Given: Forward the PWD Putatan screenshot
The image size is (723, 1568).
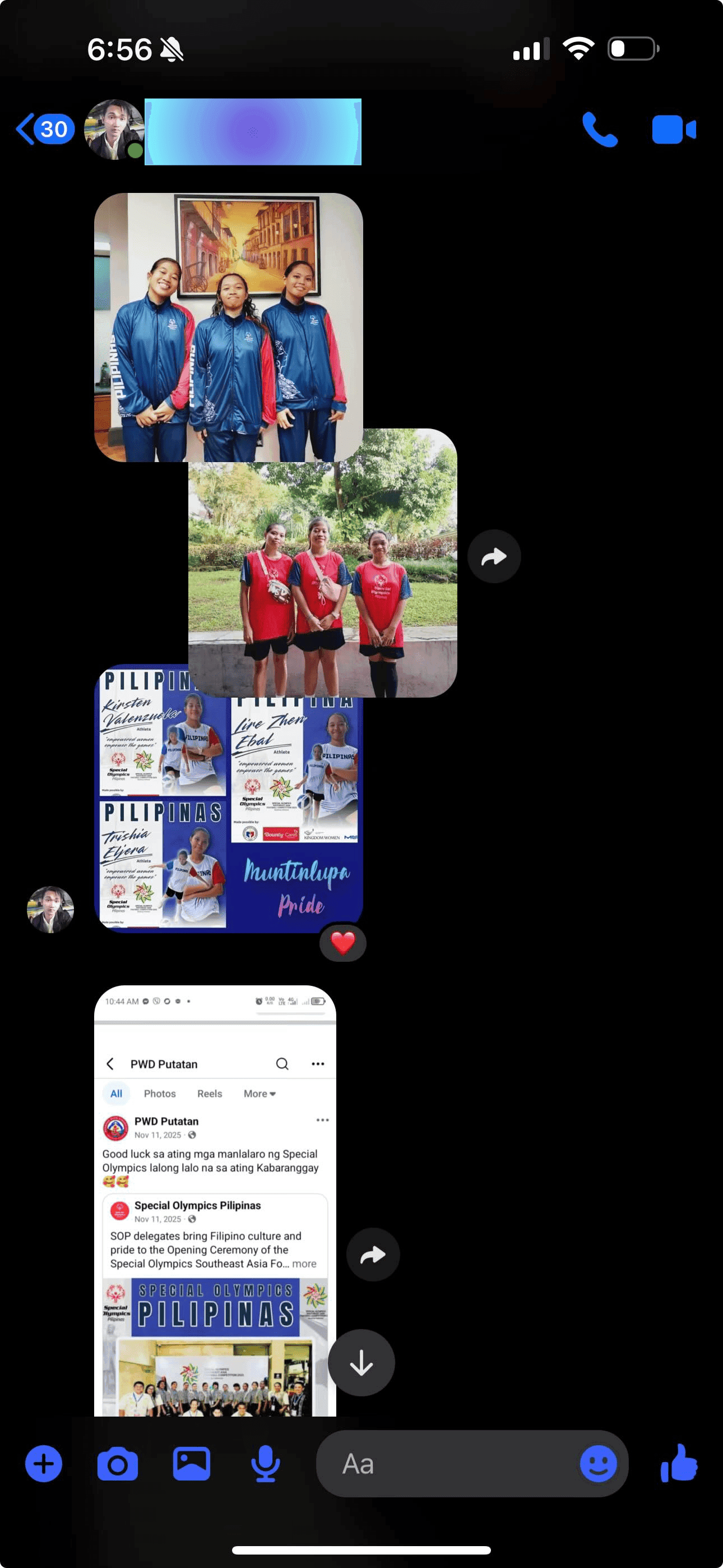Looking at the screenshot, I should coord(373,1255).
